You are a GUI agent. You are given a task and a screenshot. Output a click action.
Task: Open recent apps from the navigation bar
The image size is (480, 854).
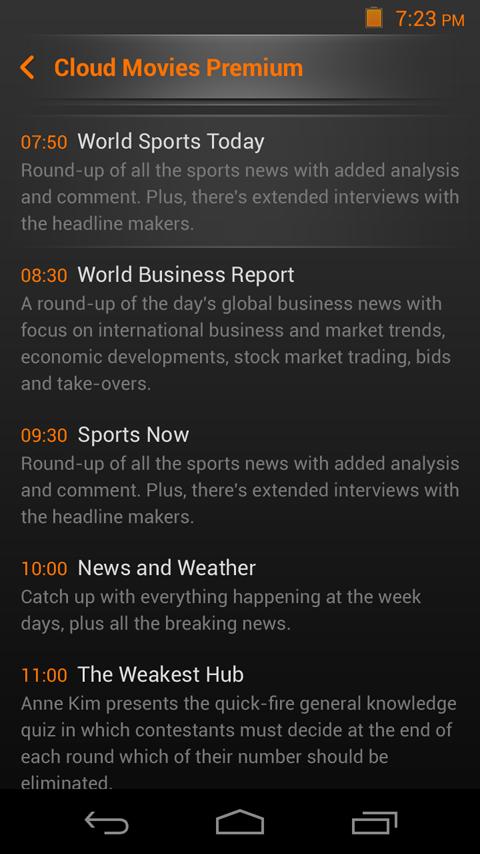(374, 822)
